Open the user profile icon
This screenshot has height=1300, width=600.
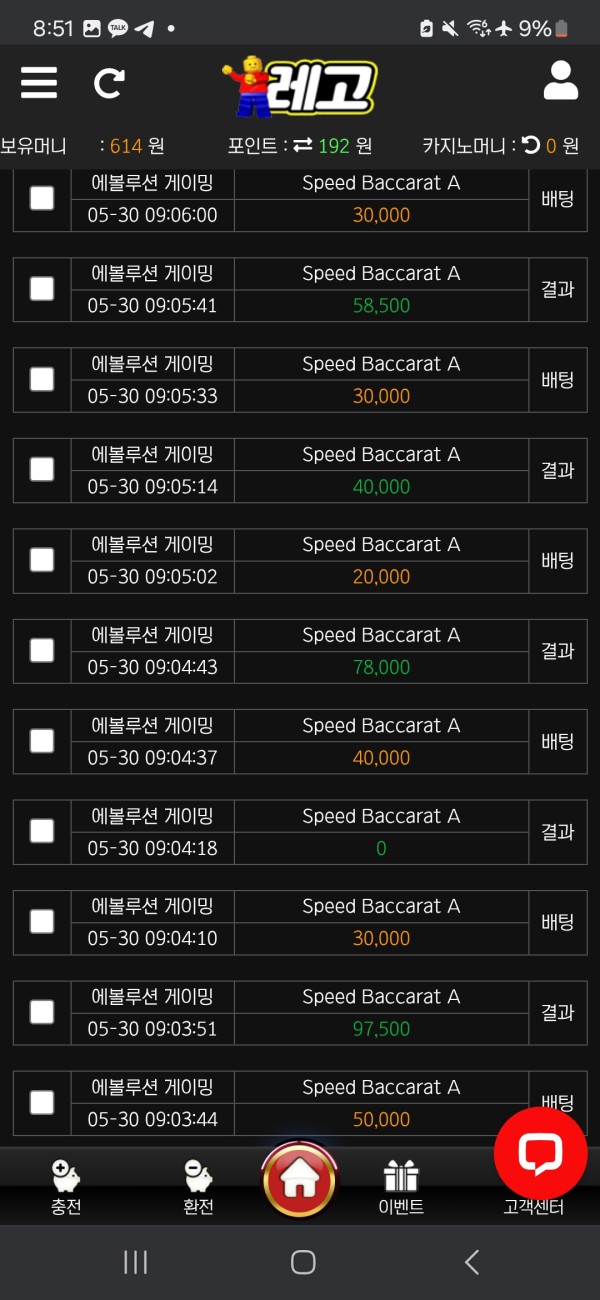point(561,81)
